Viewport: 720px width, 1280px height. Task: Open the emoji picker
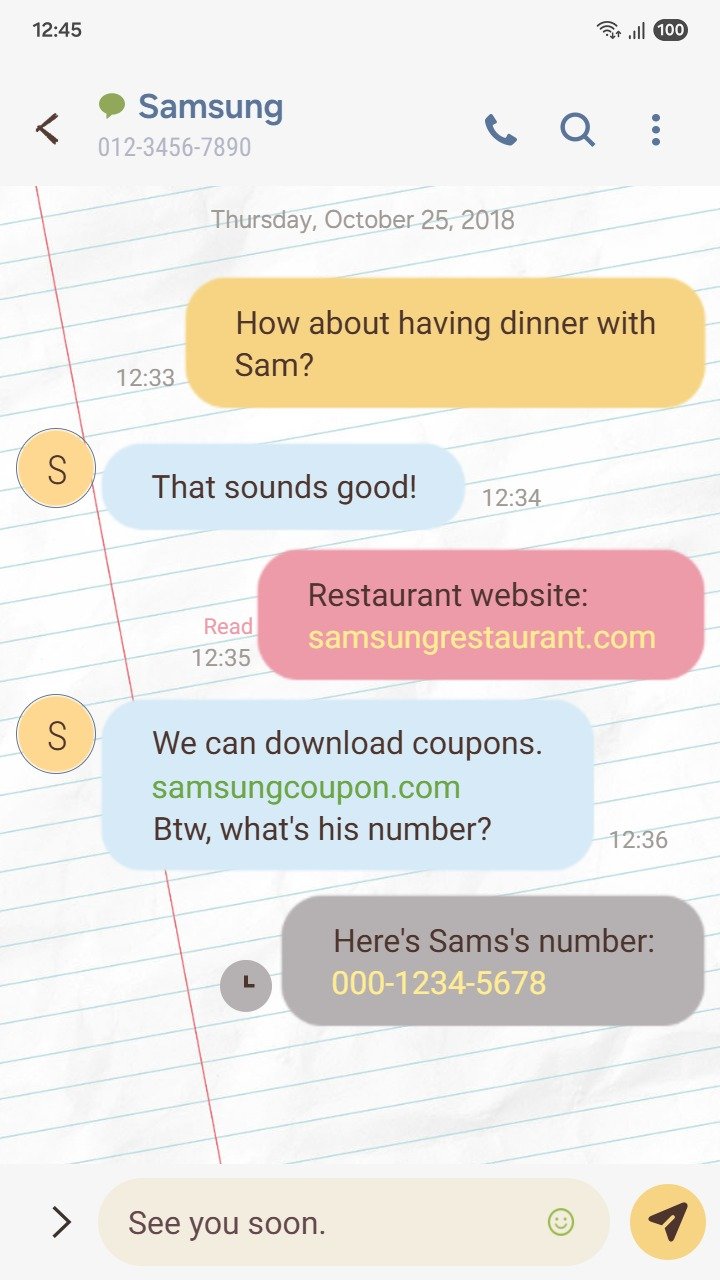pyautogui.click(x=561, y=1222)
